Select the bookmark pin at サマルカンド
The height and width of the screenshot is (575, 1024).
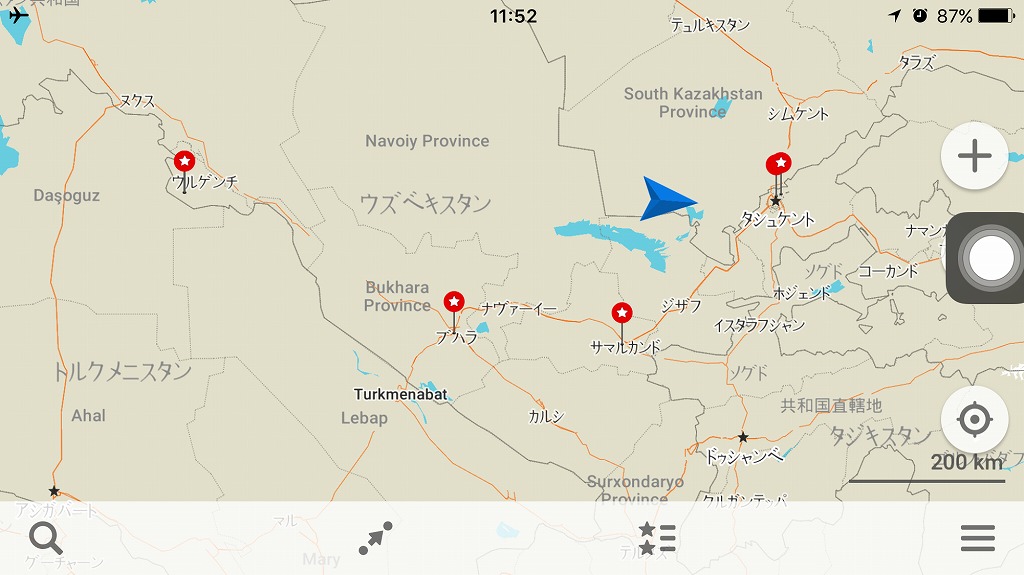[622, 313]
